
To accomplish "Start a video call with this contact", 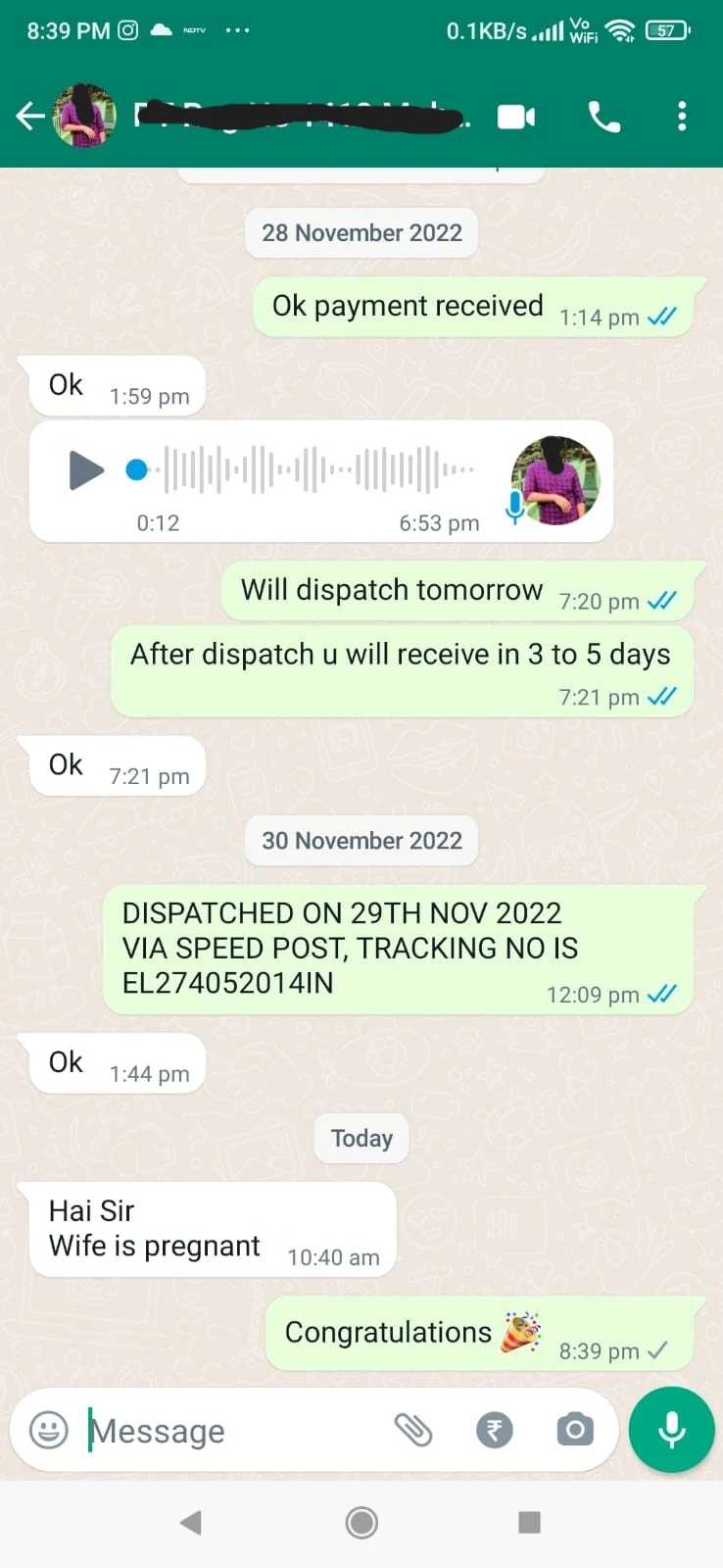I will click(516, 118).
